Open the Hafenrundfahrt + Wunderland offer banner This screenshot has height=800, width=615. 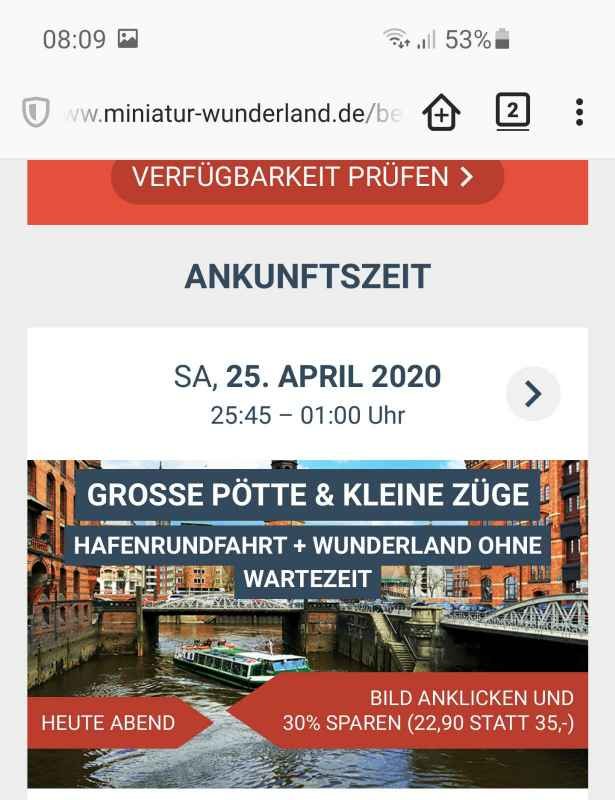pos(307,622)
